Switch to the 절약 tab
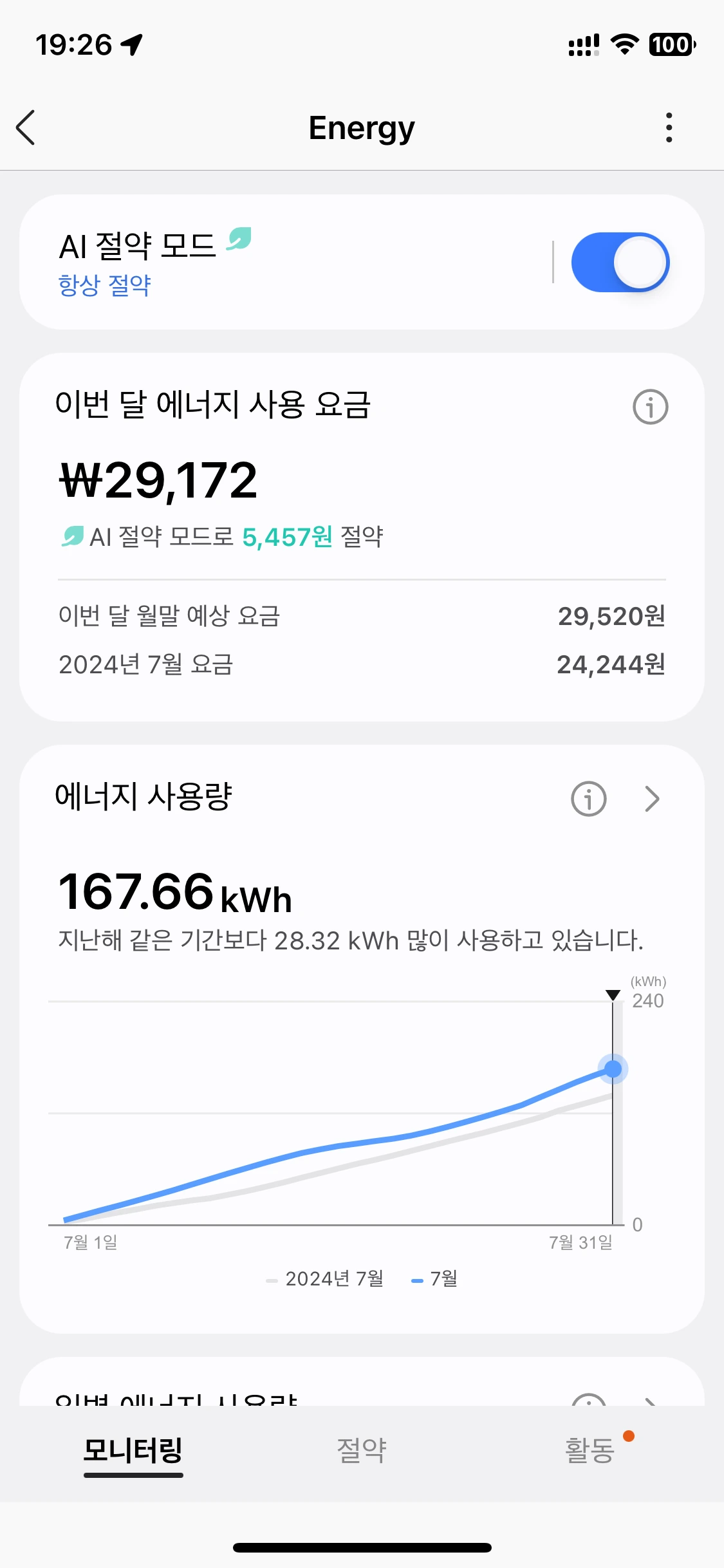The width and height of the screenshot is (724, 1568). click(x=362, y=1451)
